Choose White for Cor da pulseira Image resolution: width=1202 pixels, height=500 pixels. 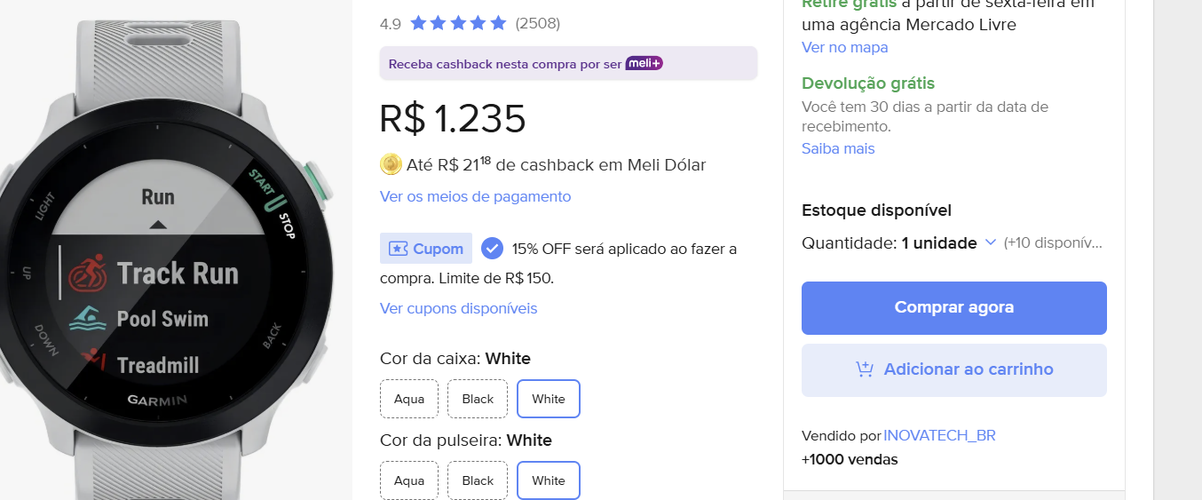pyautogui.click(x=548, y=481)
